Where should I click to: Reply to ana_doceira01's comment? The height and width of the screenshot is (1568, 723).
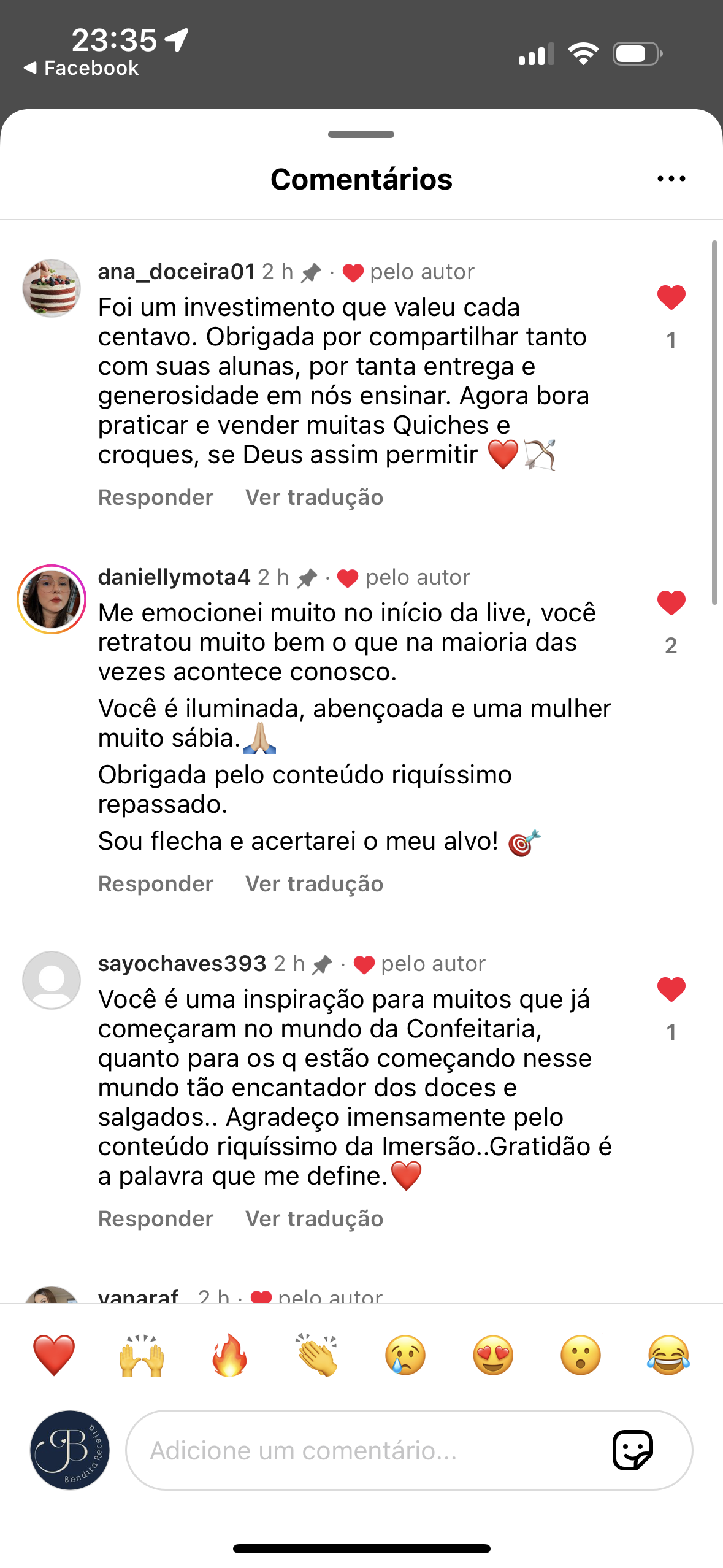[156, 498]
